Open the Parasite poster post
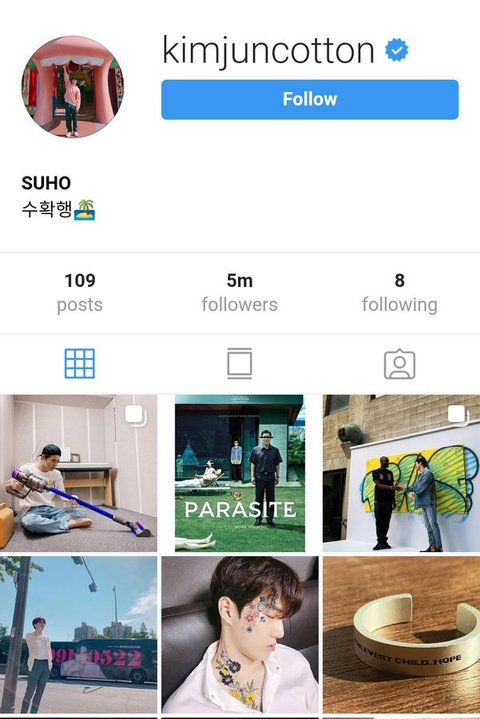This screenshot has width=480, height=719. pos(240,473)
